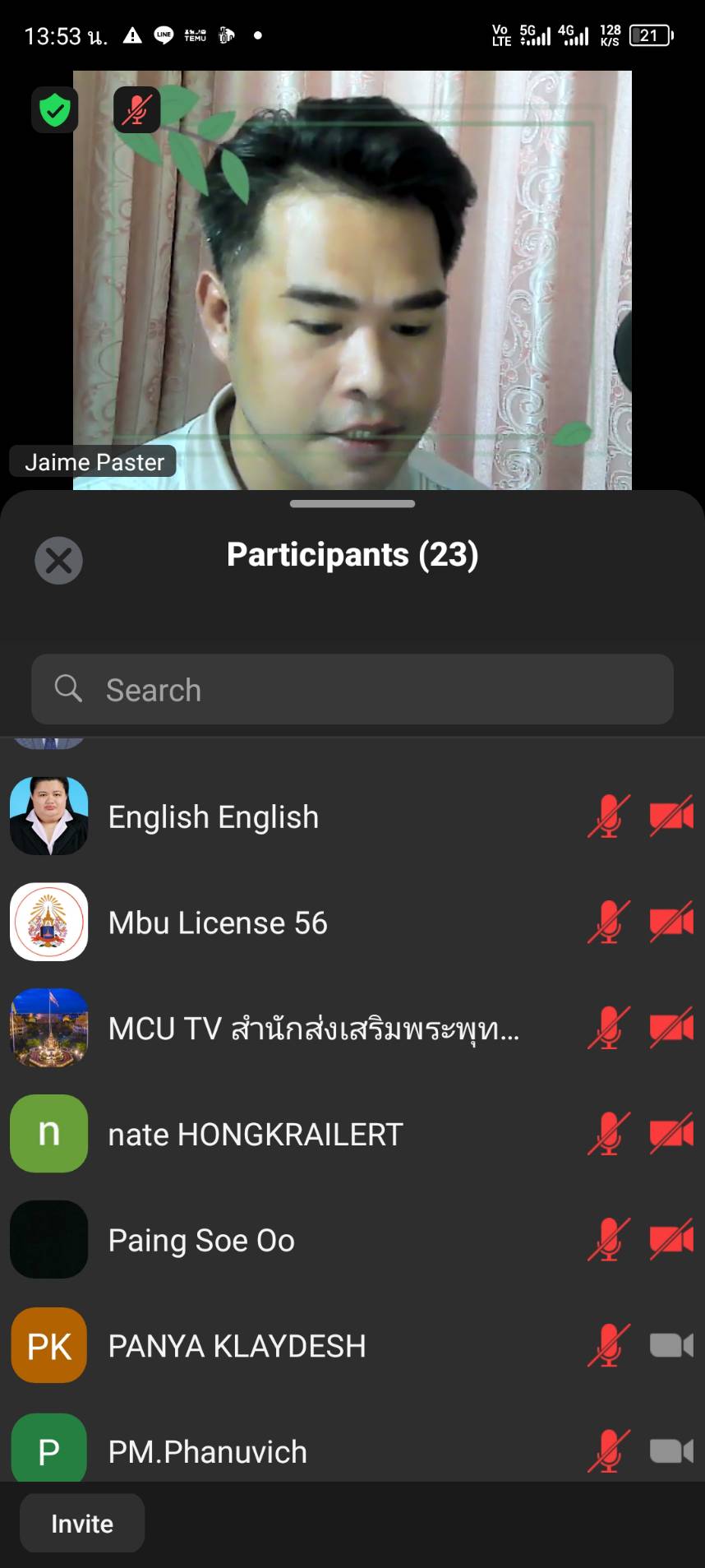
Task: Tap the sheet drag handle above Participants
Action: tap(352, 504)
